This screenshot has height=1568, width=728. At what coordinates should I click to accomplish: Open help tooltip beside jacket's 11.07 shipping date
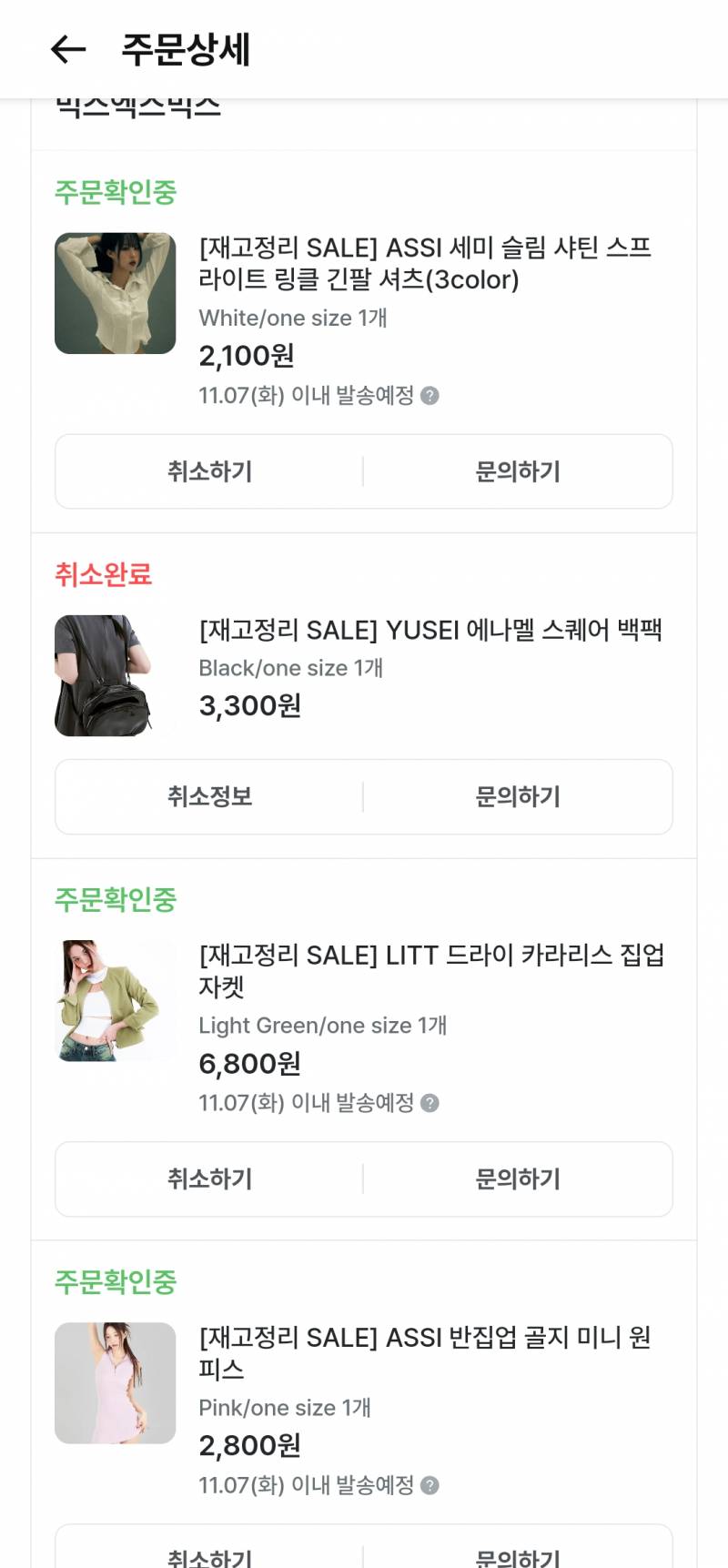tap(430, 1103)
